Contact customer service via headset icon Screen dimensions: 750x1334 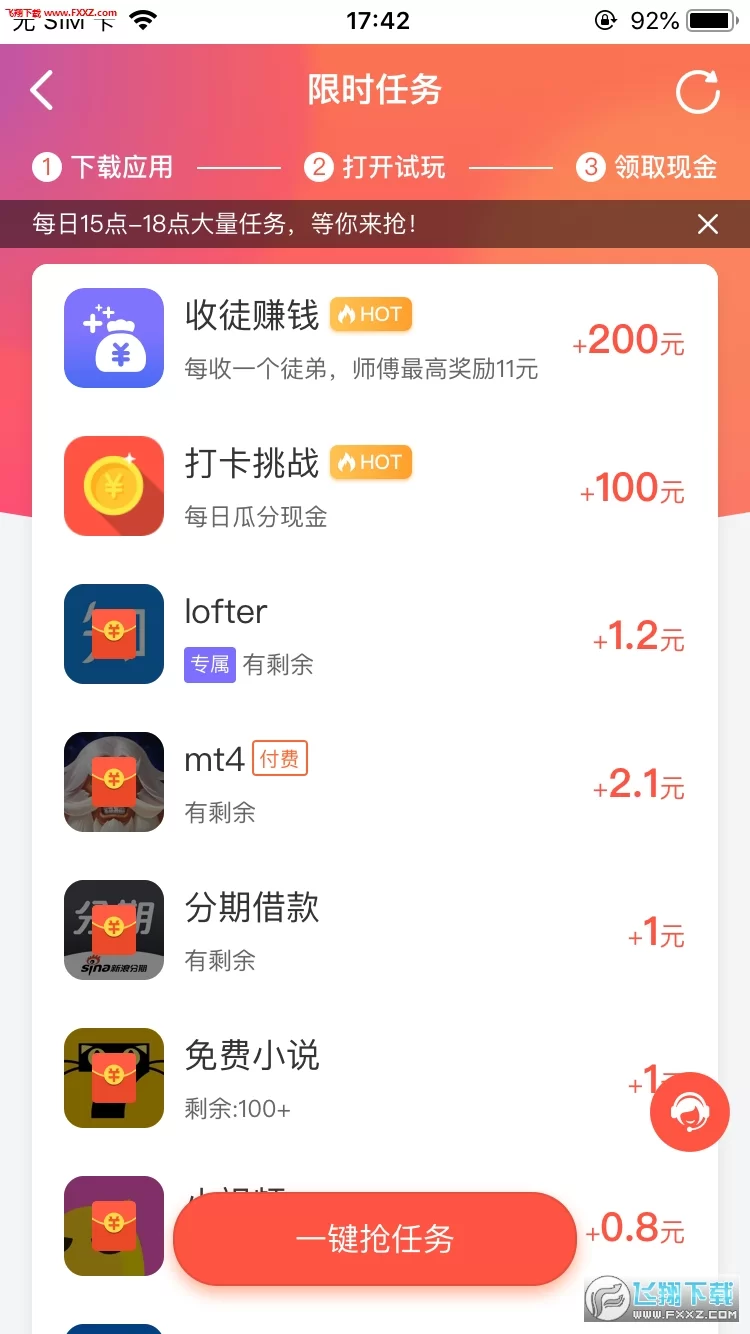689,1112
